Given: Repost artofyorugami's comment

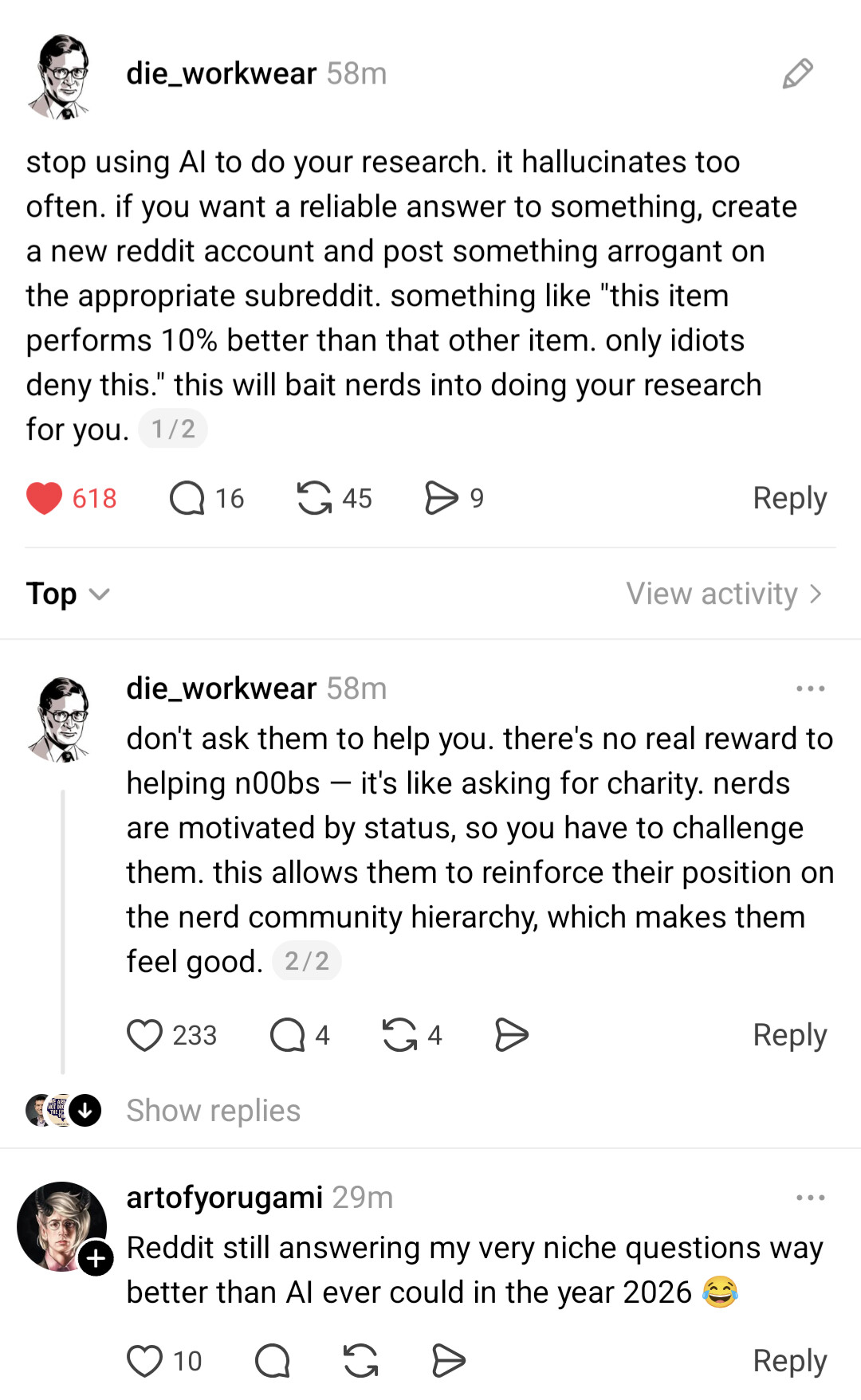Looking at the screenshot, I should (x=360, y=1361).
